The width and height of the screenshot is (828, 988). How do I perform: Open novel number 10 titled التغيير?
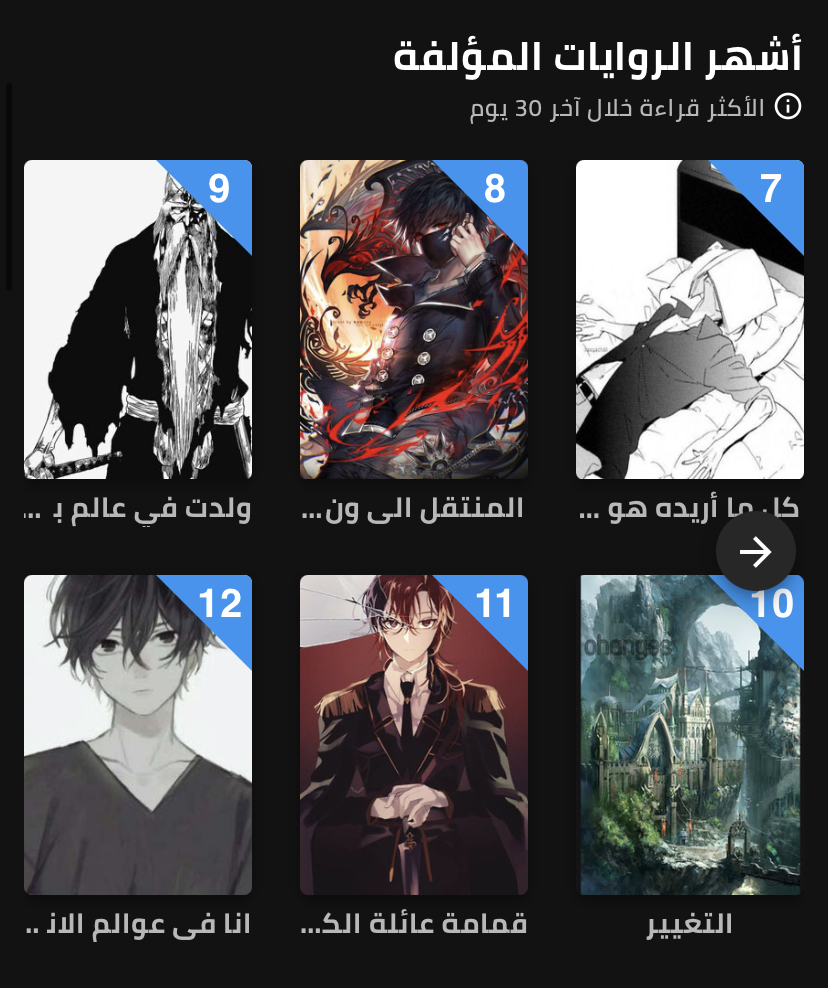689,735
